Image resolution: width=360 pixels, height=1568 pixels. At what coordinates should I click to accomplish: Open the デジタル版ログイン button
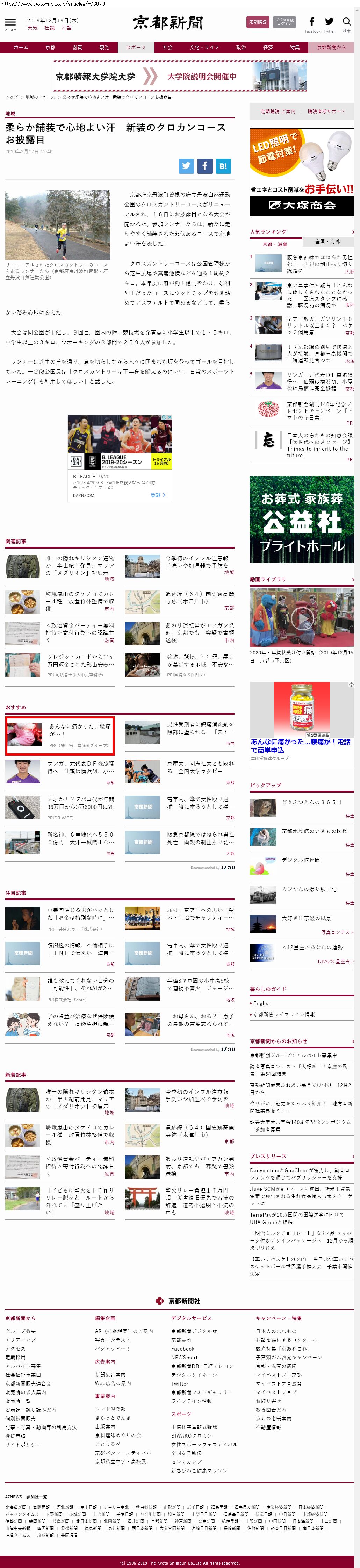284,22
